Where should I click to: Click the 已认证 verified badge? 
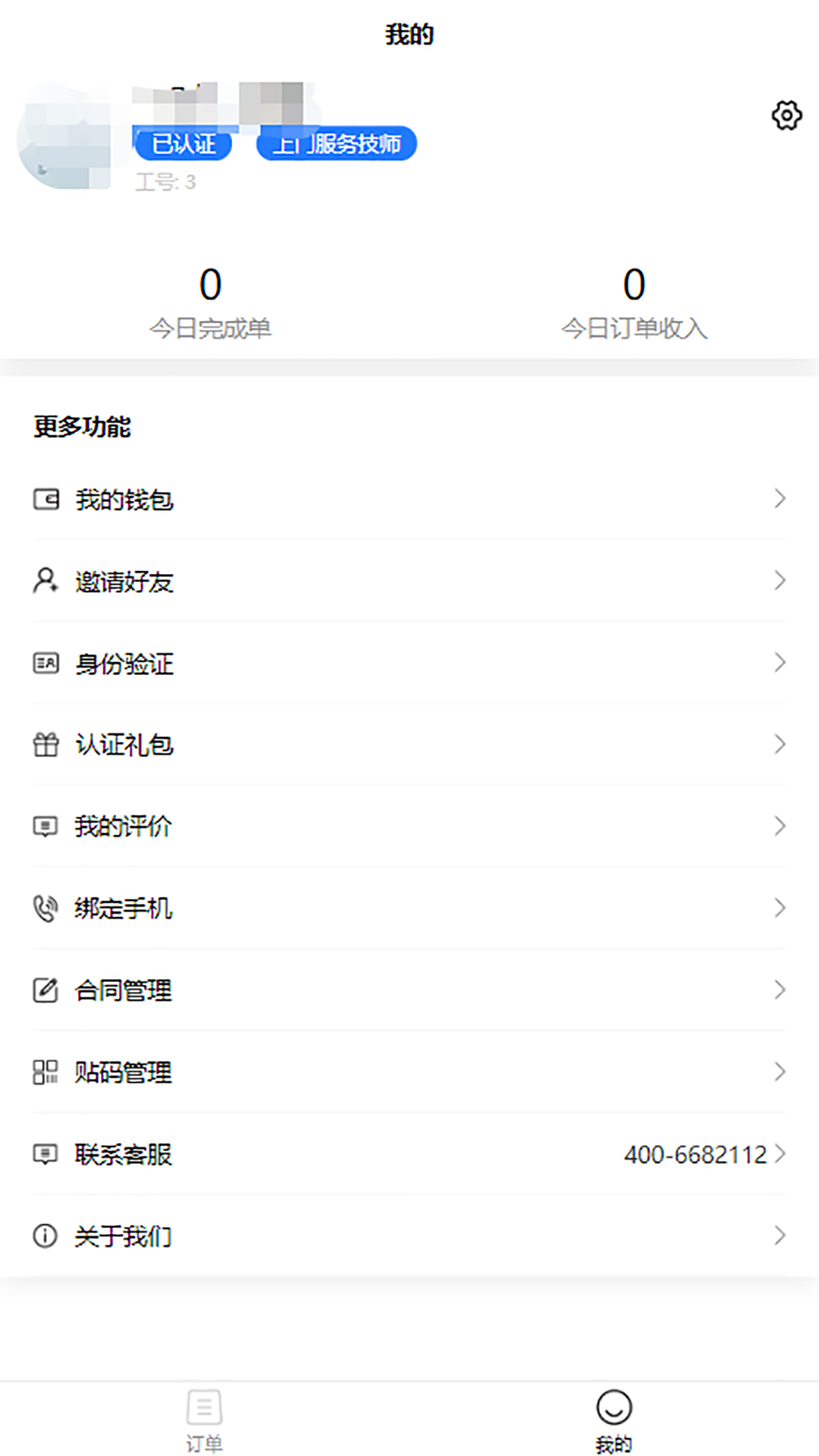(x=182, y=143)
